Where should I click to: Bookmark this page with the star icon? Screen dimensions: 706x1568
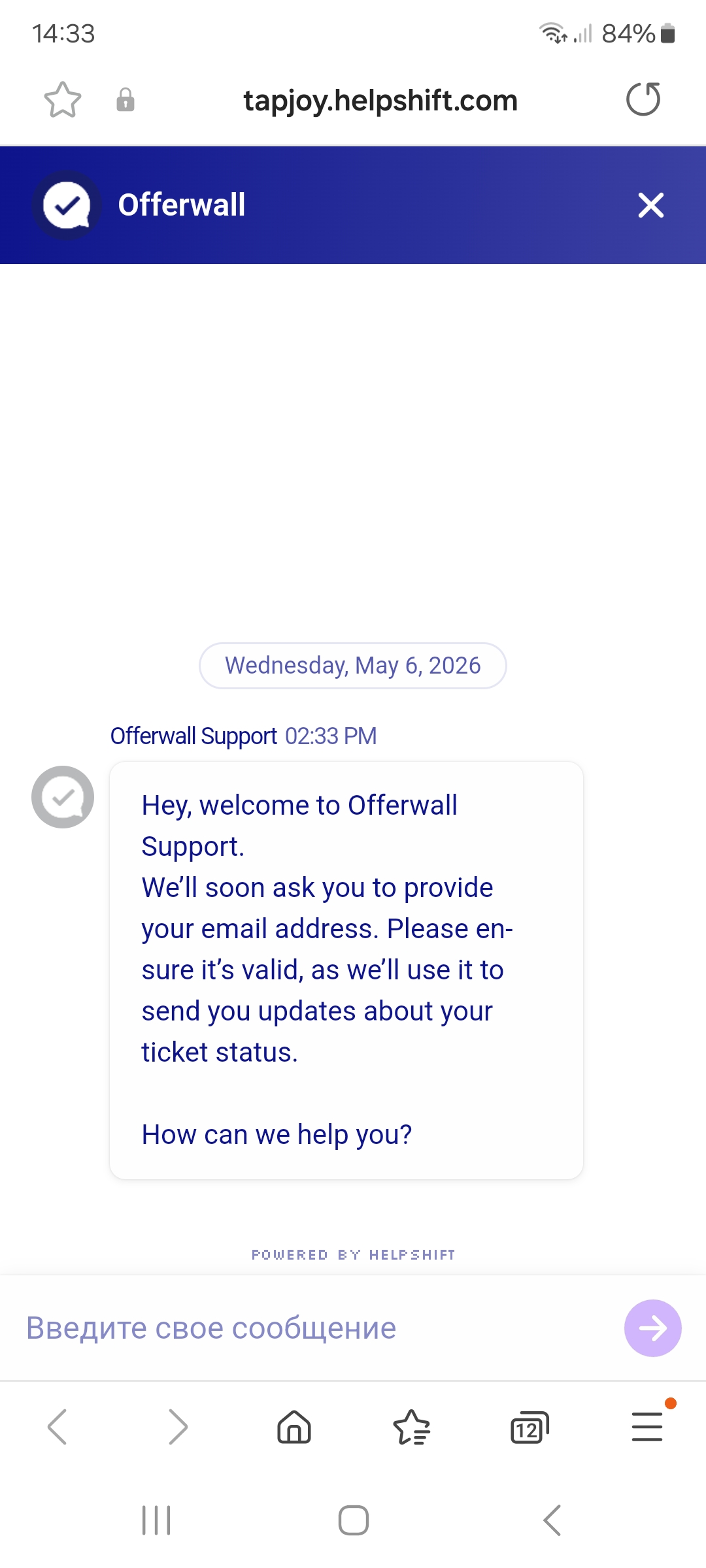tap(63, 100)
